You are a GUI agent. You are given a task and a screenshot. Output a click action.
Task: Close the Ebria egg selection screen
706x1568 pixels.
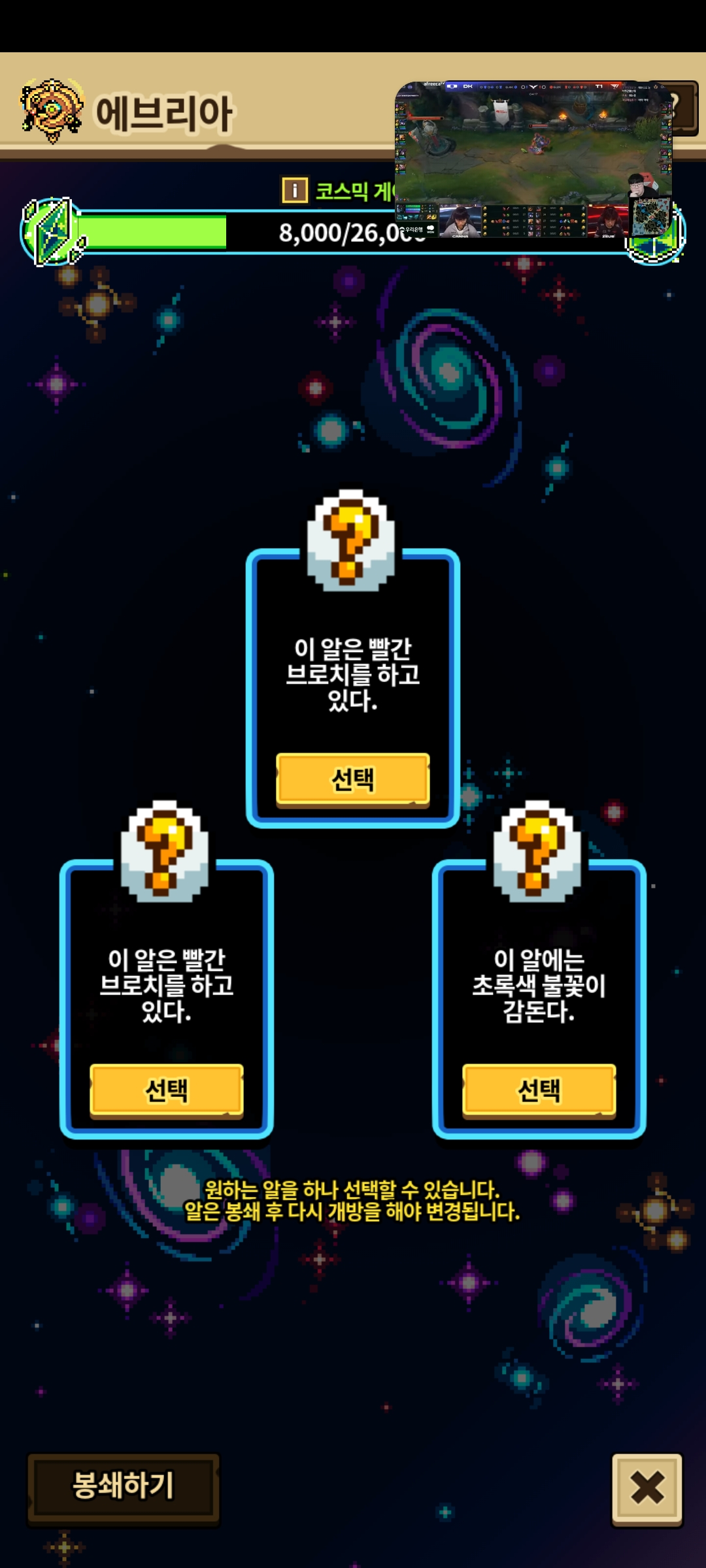(x=647, y=1488)
